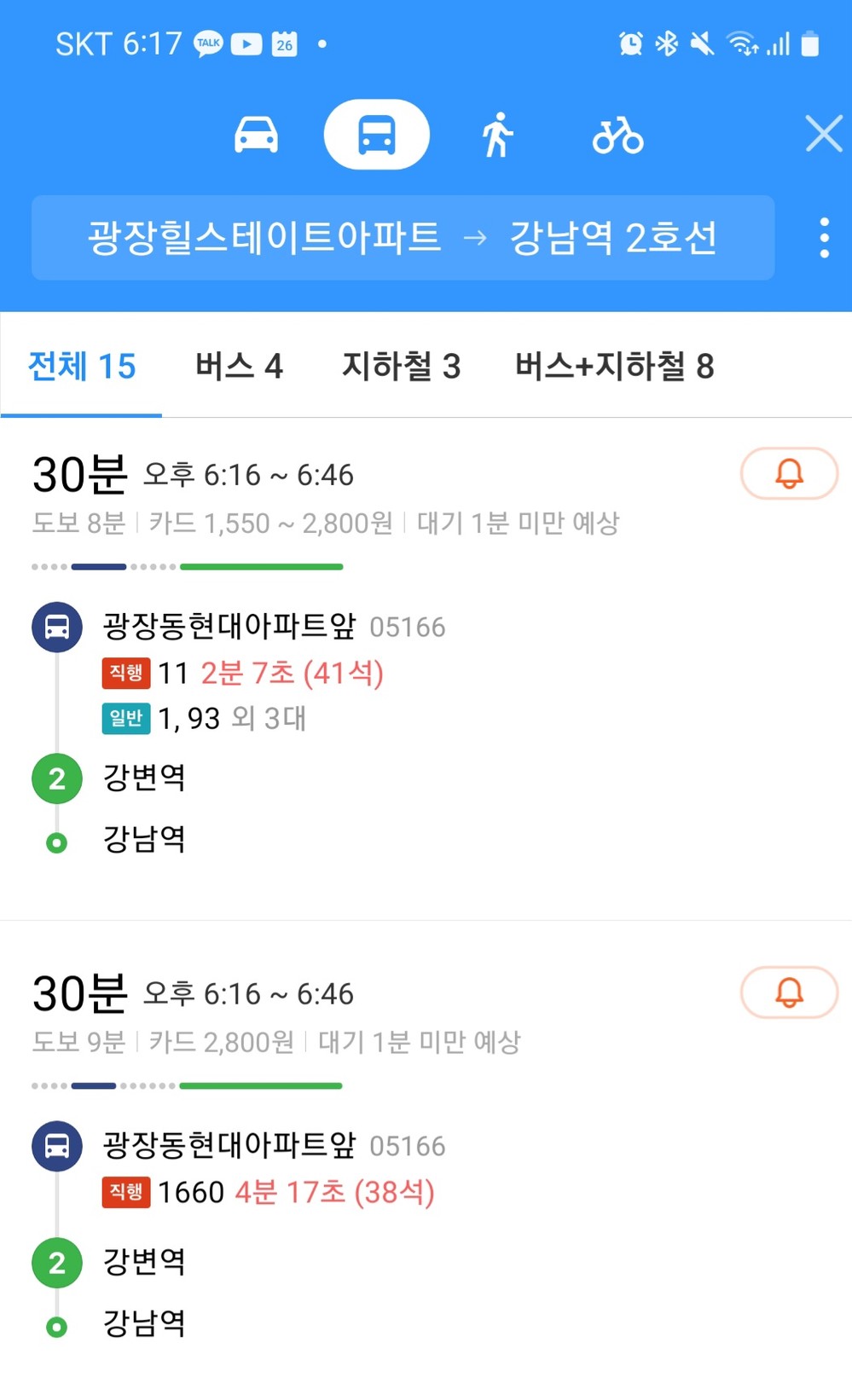Filter routes by 버스 4 tab
Screen dimensions: 852x1400
tap(239, 367)
